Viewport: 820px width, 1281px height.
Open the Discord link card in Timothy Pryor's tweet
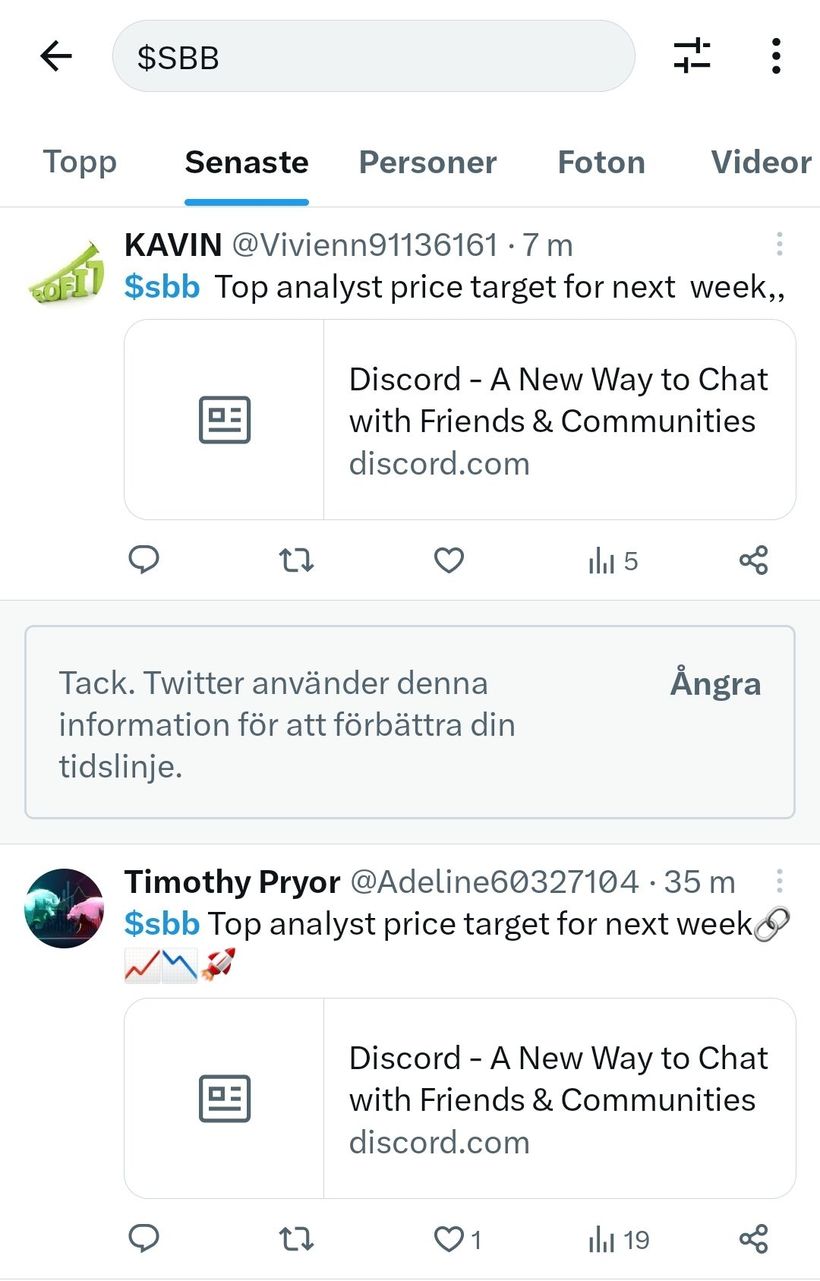point(460,1098)
